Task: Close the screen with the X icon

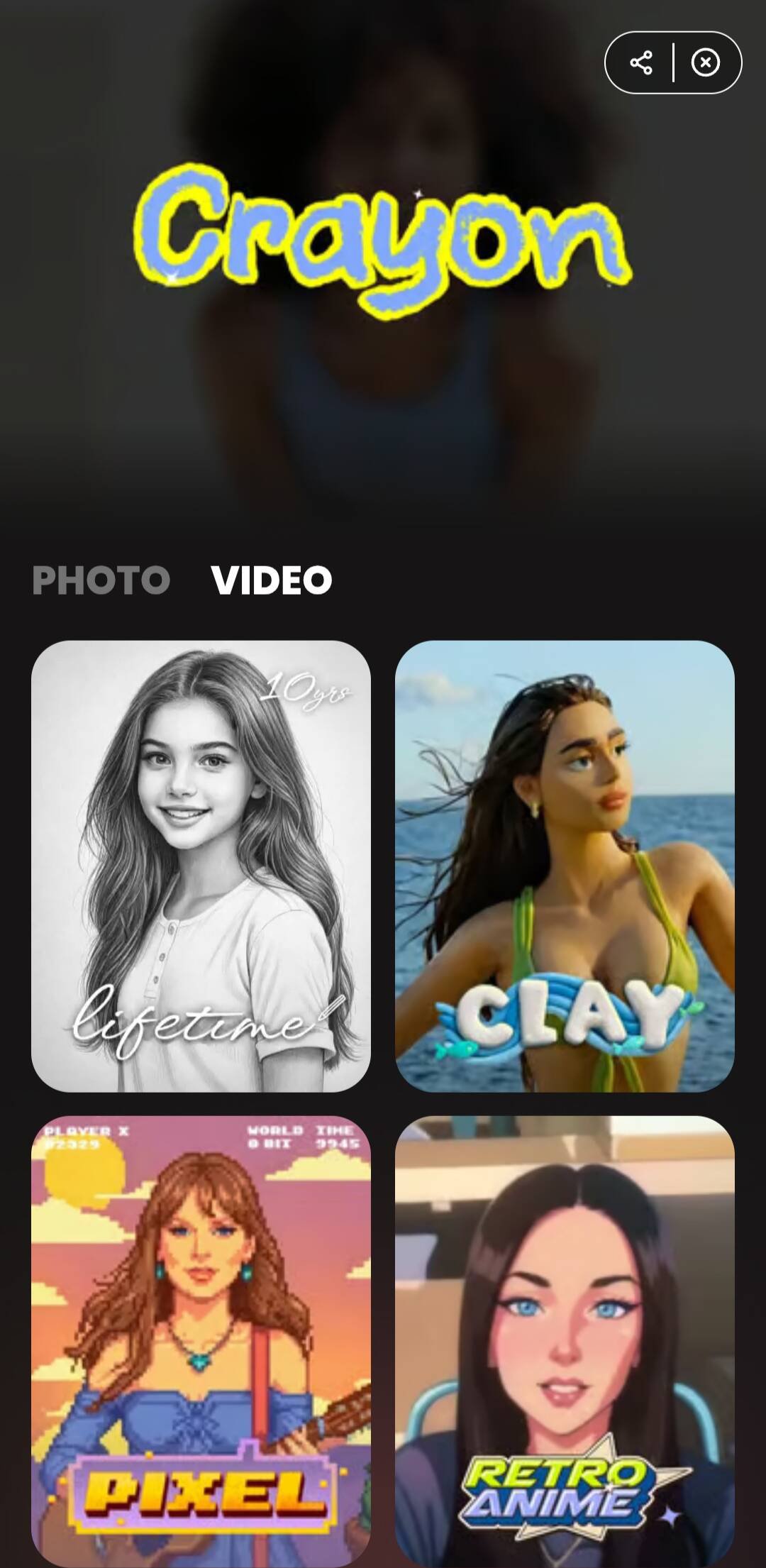Action: pyautogui.click(x=705, y=62)
